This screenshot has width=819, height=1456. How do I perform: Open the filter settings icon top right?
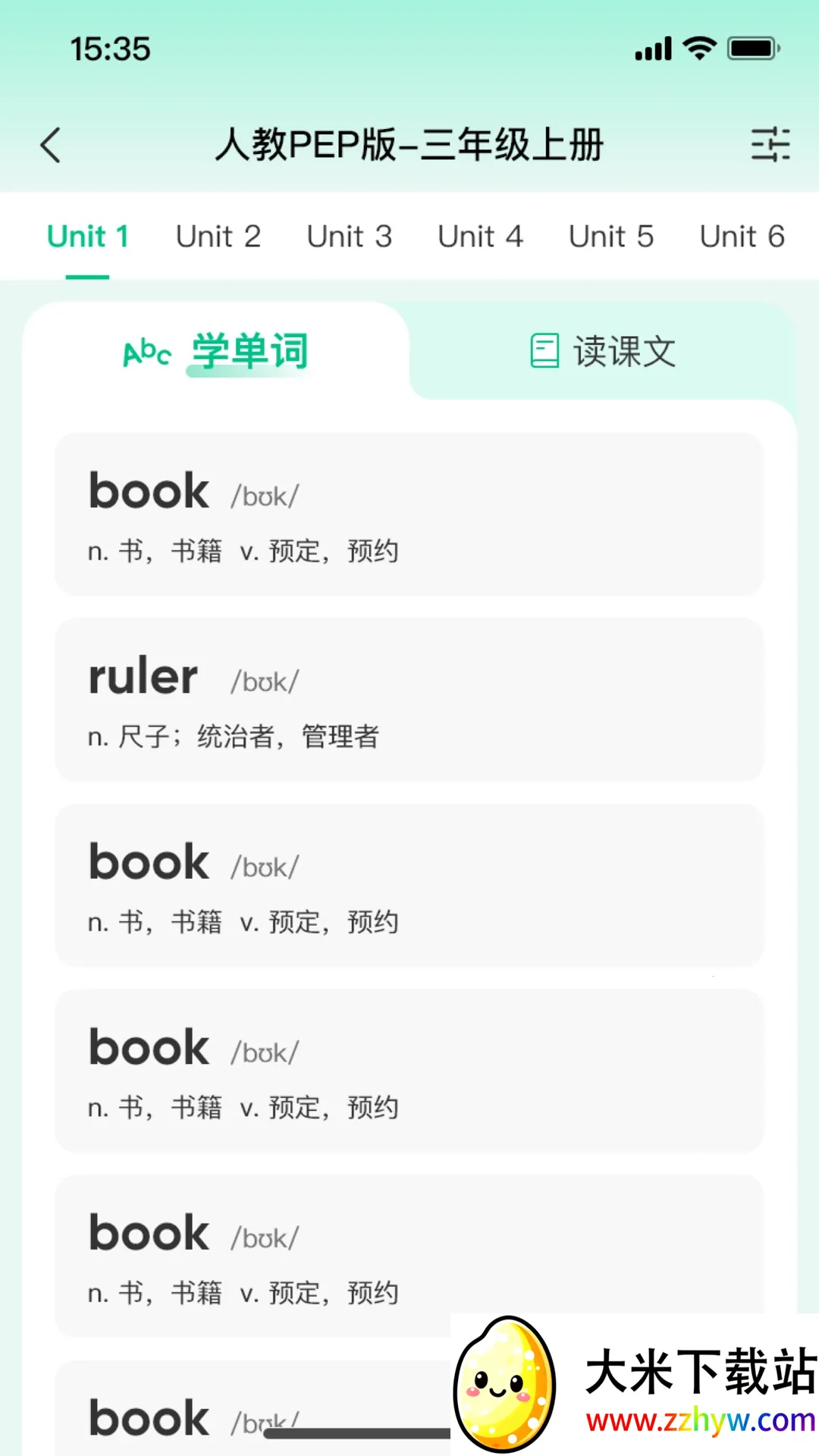point(770,145)
